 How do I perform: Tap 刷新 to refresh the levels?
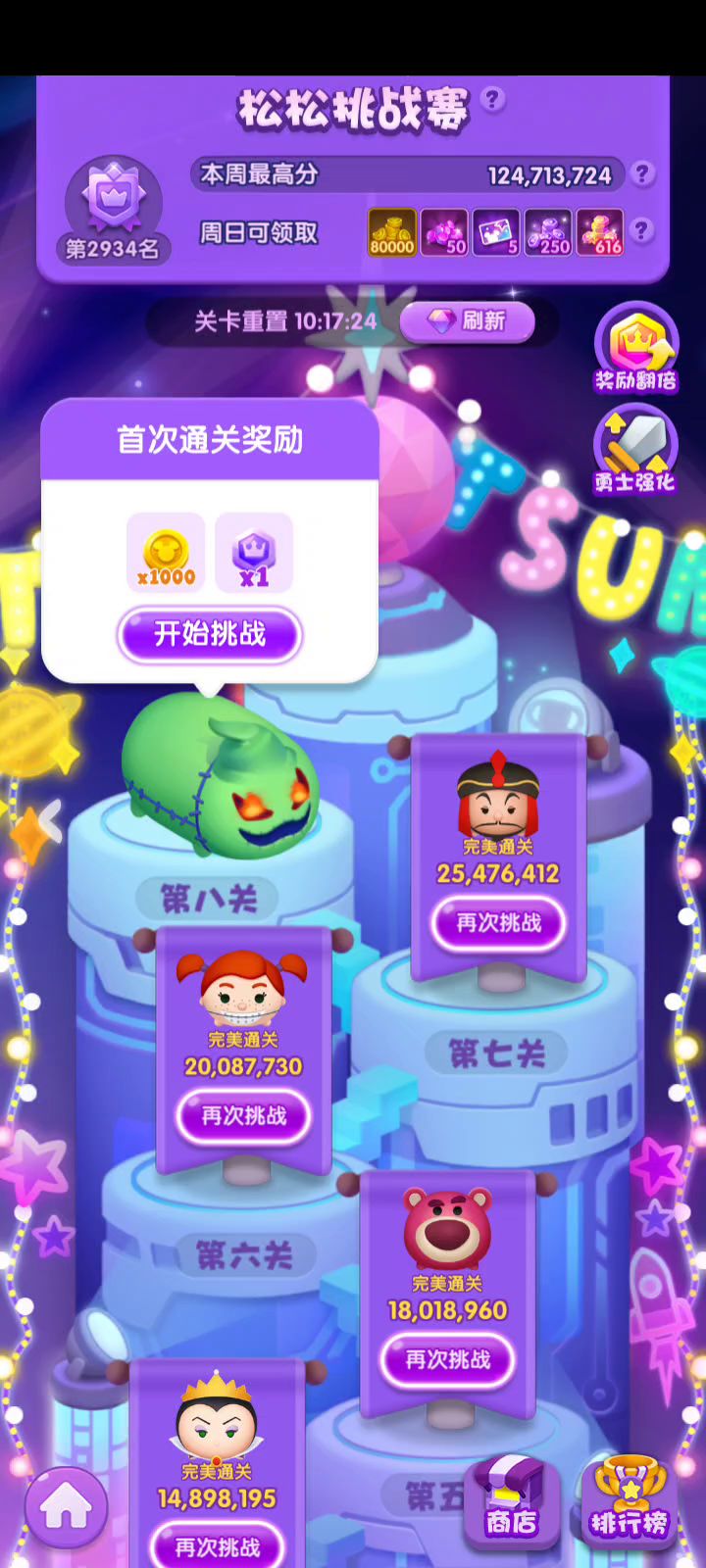click(x=468, y=321)
